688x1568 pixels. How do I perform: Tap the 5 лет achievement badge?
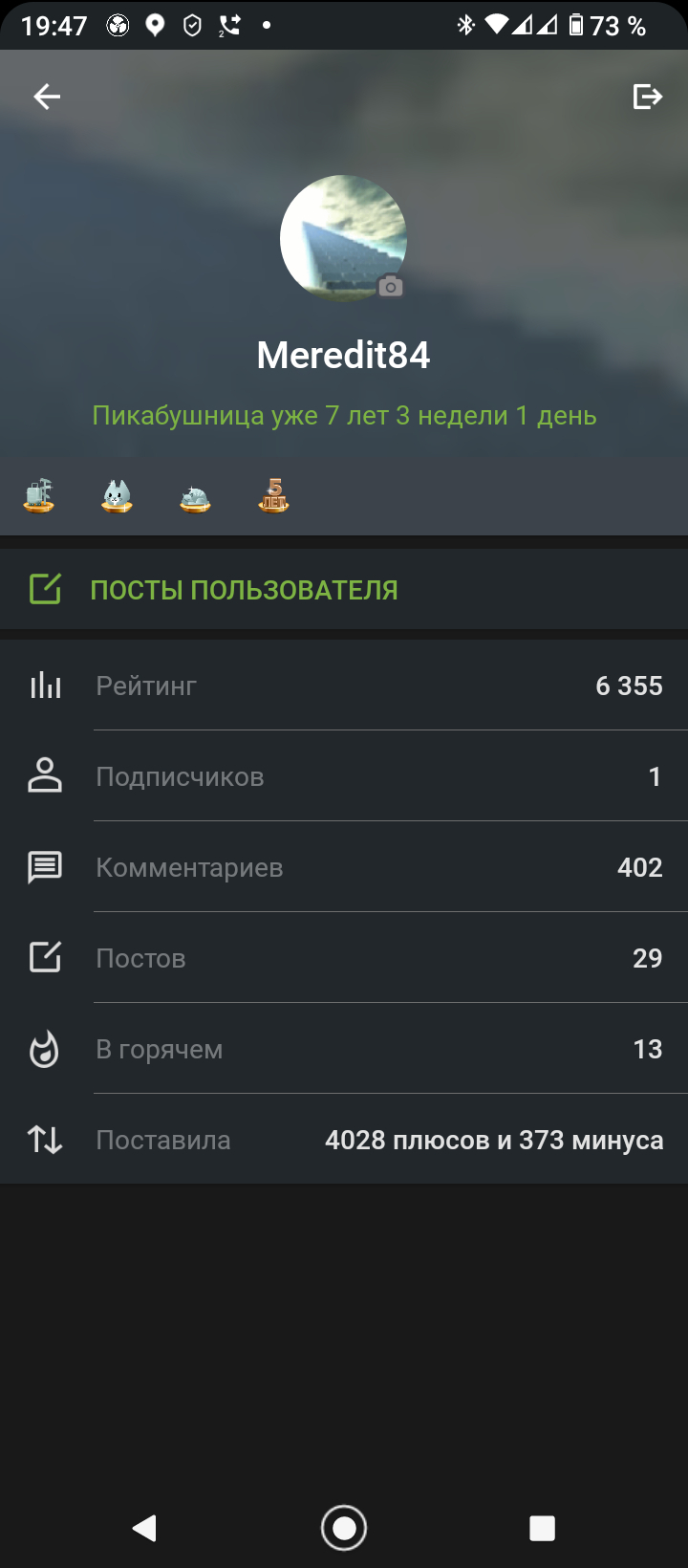[274, 495]
